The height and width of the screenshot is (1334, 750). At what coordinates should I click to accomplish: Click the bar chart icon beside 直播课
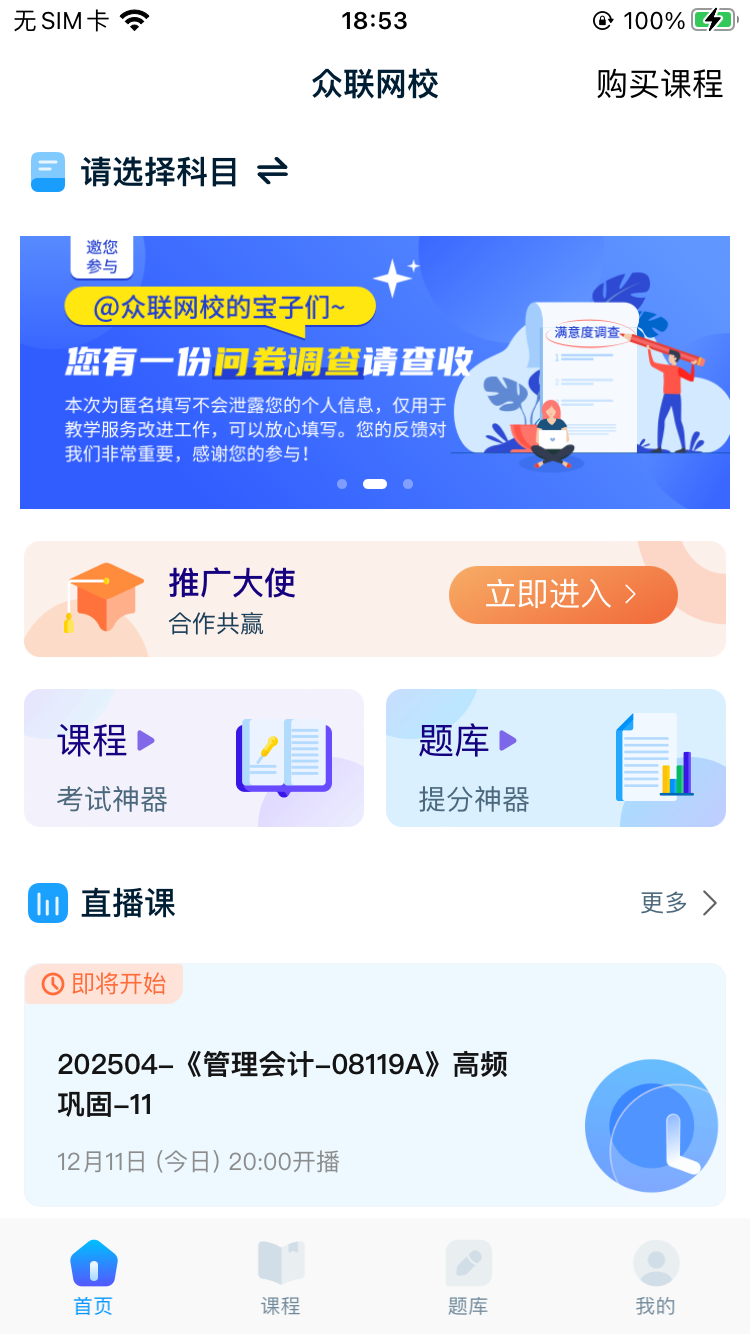48,903
